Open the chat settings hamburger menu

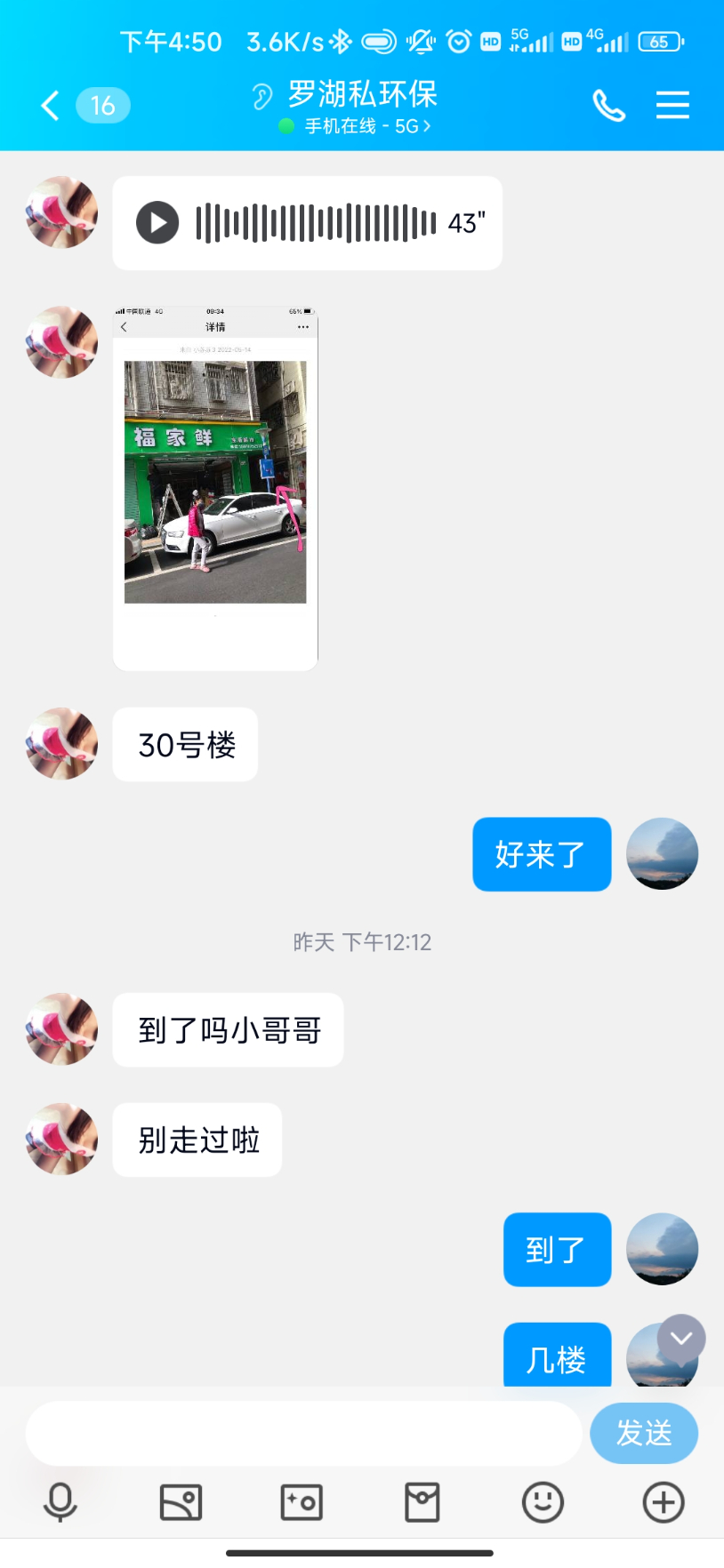click(x=672, y=105)
